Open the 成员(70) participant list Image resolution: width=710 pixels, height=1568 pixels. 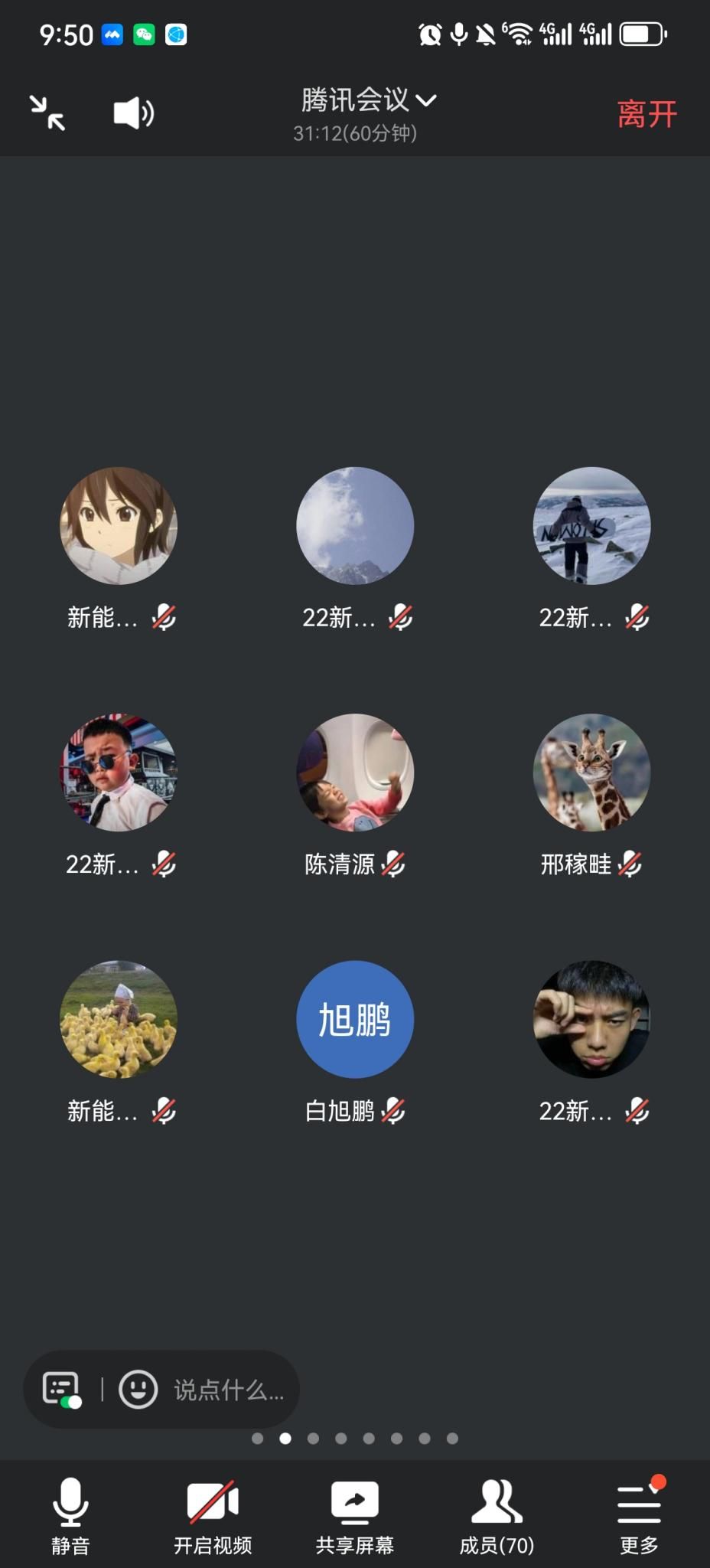pos(497,1514)
